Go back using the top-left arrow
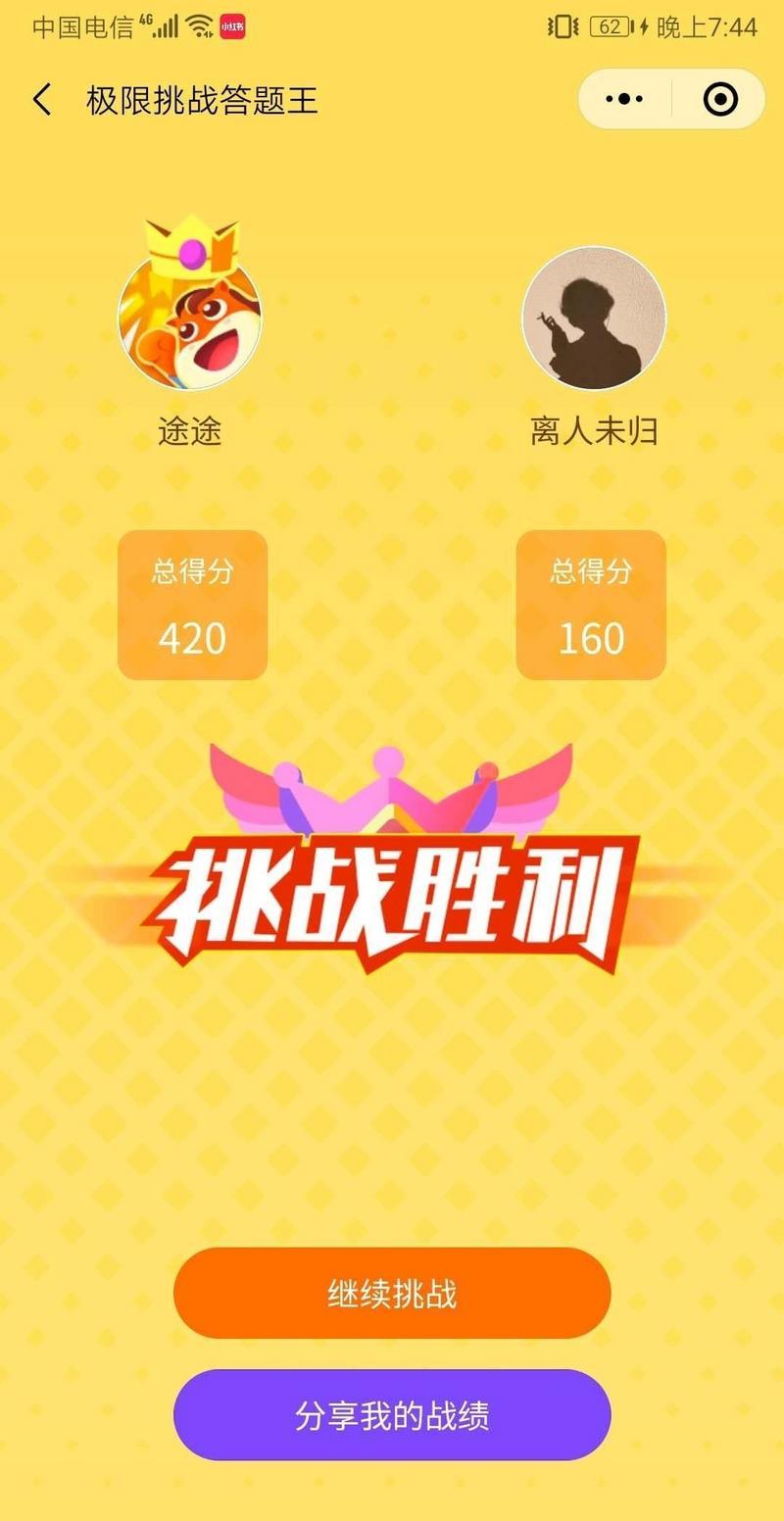 [x=42, y=100]
